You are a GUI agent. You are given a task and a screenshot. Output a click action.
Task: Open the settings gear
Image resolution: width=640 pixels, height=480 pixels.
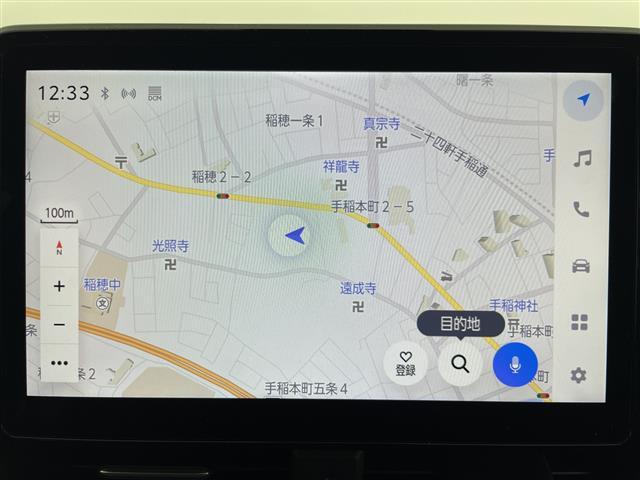pos(579,375)
